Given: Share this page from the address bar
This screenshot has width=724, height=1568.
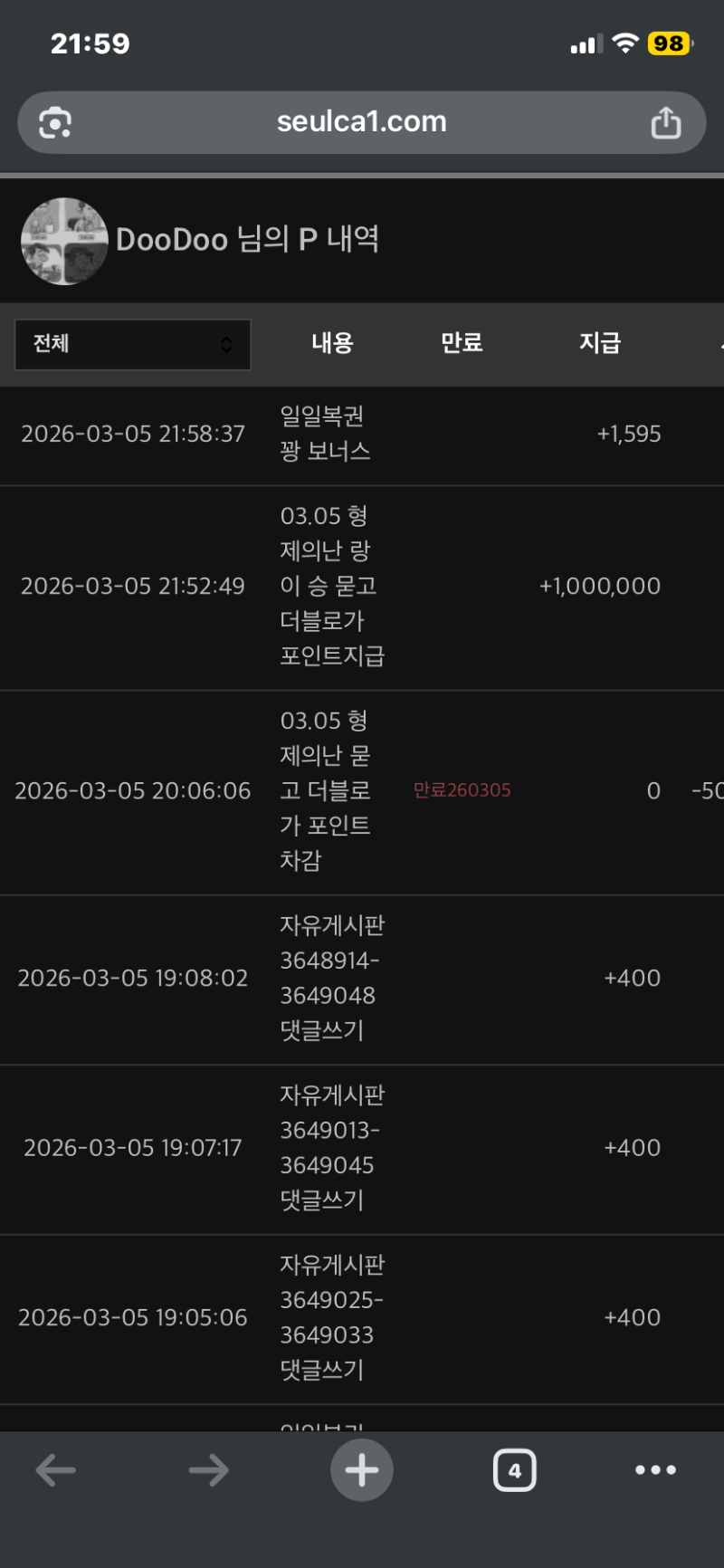Looking at the screenshot, I should coord(666,122).
